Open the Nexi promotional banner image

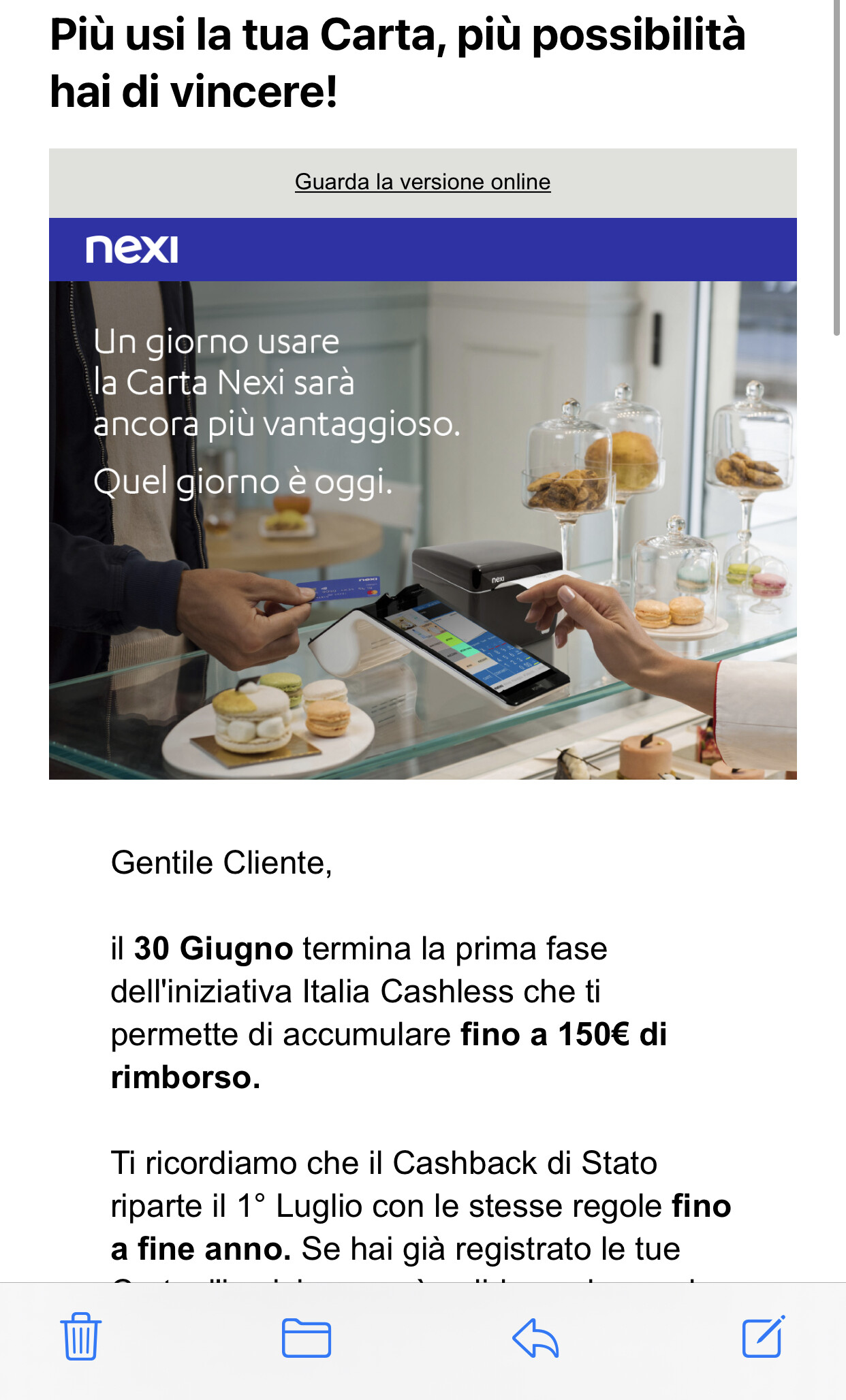tap(422, 530)
